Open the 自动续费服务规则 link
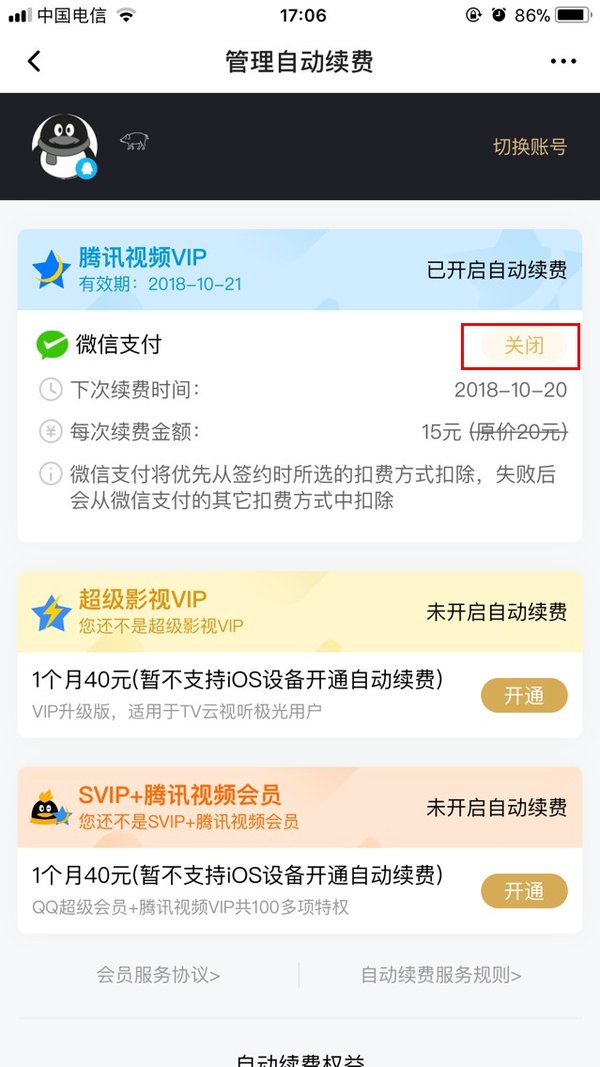The height and width of the screenshot is (1067, 600). [441, 974]
